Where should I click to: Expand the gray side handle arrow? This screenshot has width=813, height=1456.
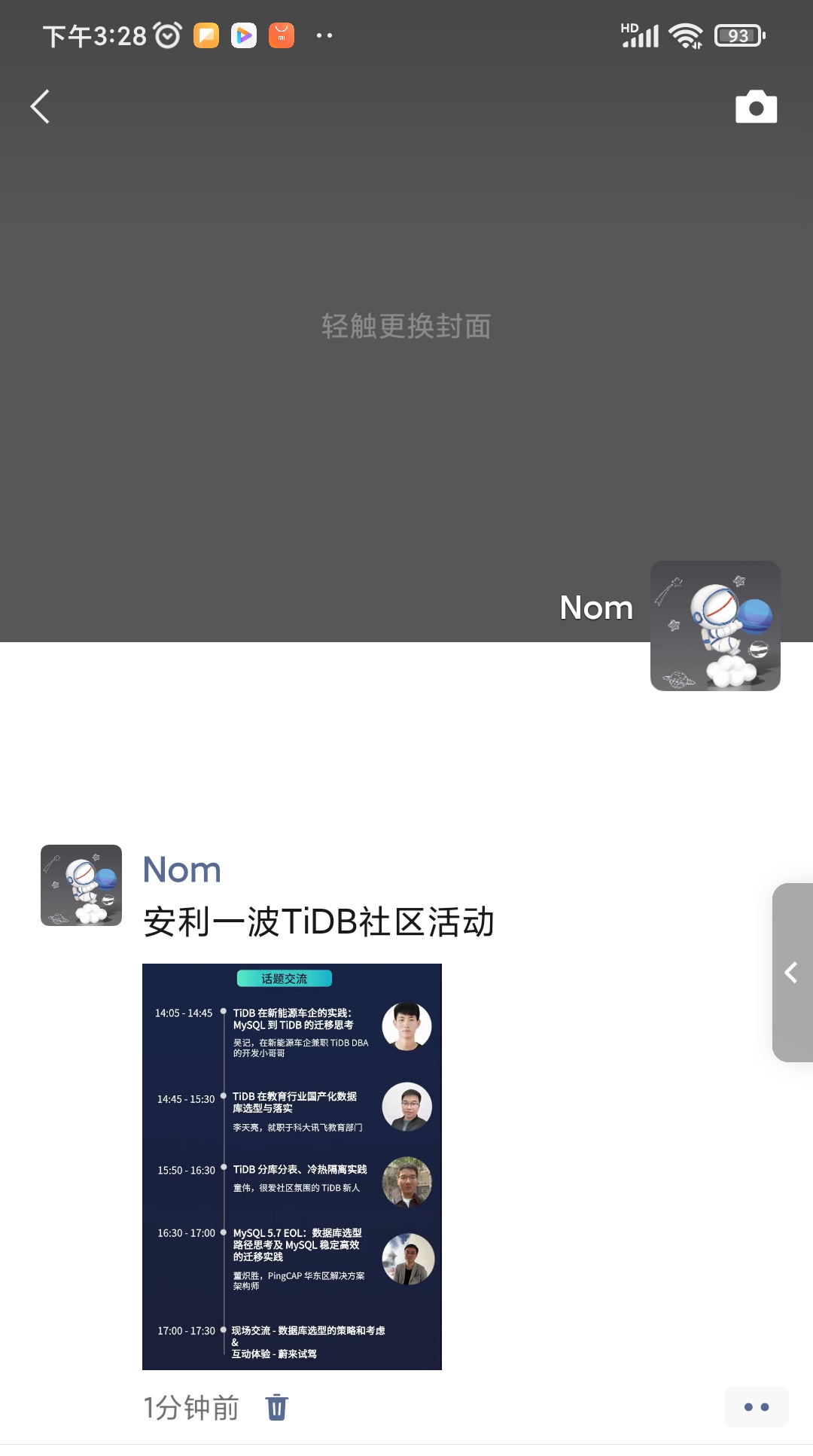pyautogui.click(x=792, y=973)
